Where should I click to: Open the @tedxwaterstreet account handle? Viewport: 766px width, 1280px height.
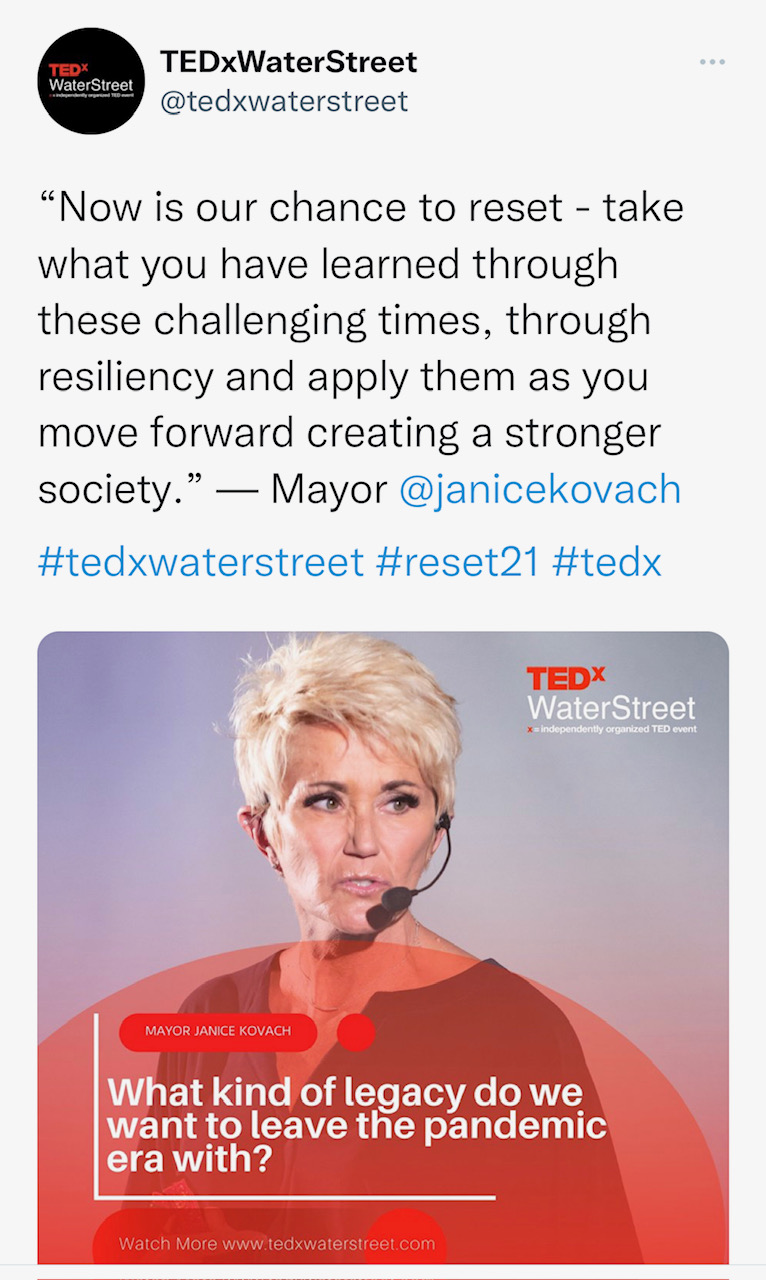[284, 101]
